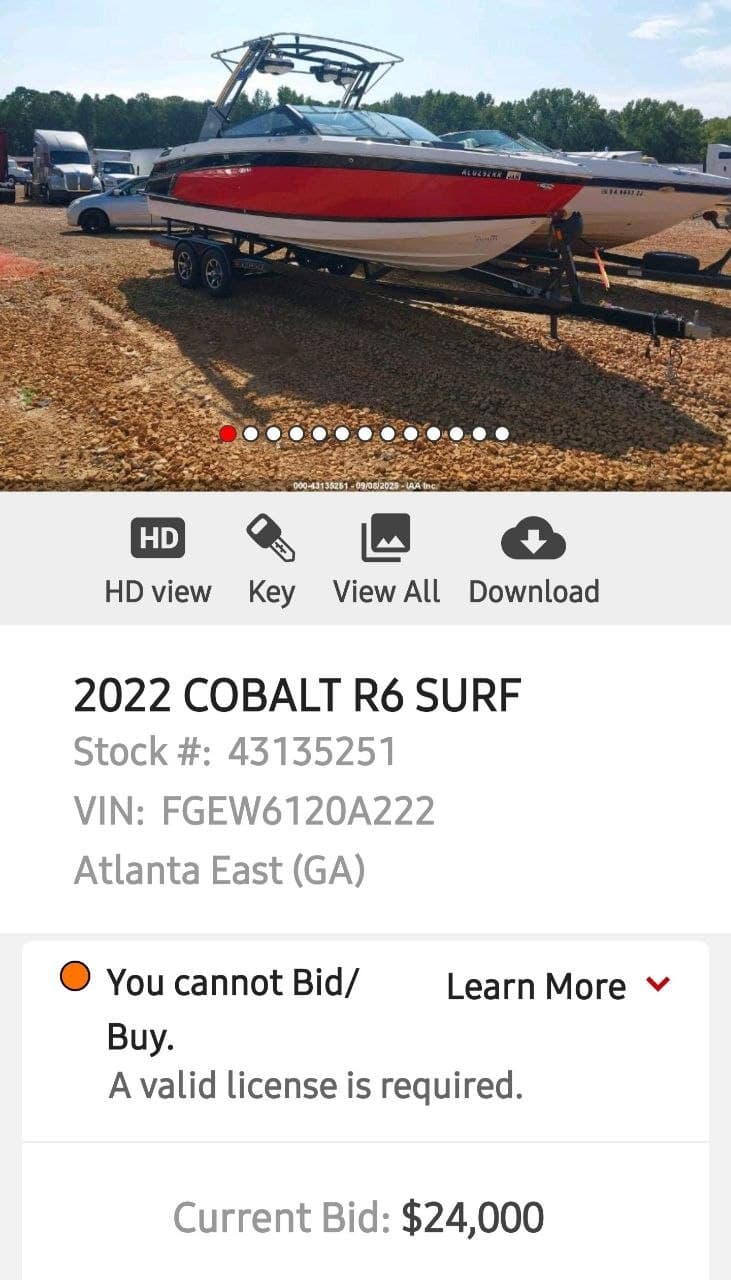Open View All photos gallery
Screen dimensions: 731x1280
pos(386,560)
